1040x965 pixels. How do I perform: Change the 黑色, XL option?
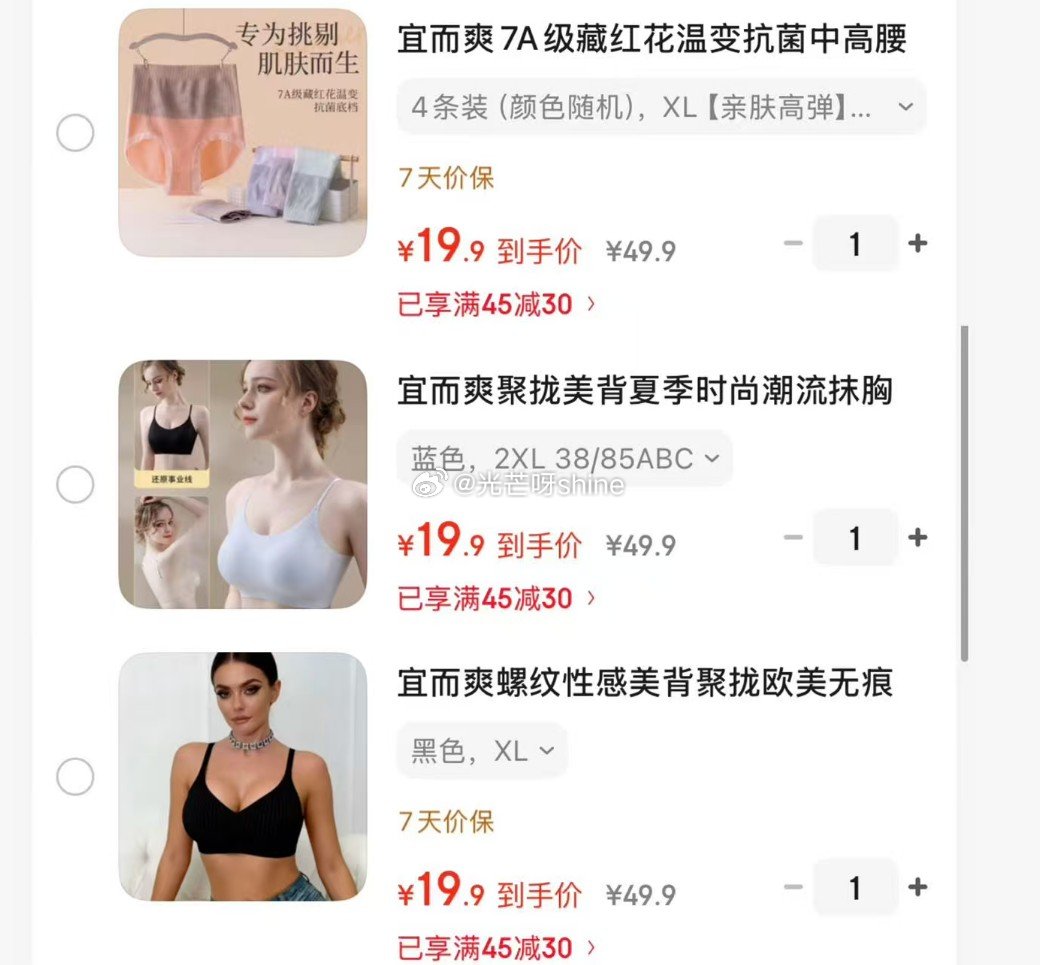(x=481, y=751)
